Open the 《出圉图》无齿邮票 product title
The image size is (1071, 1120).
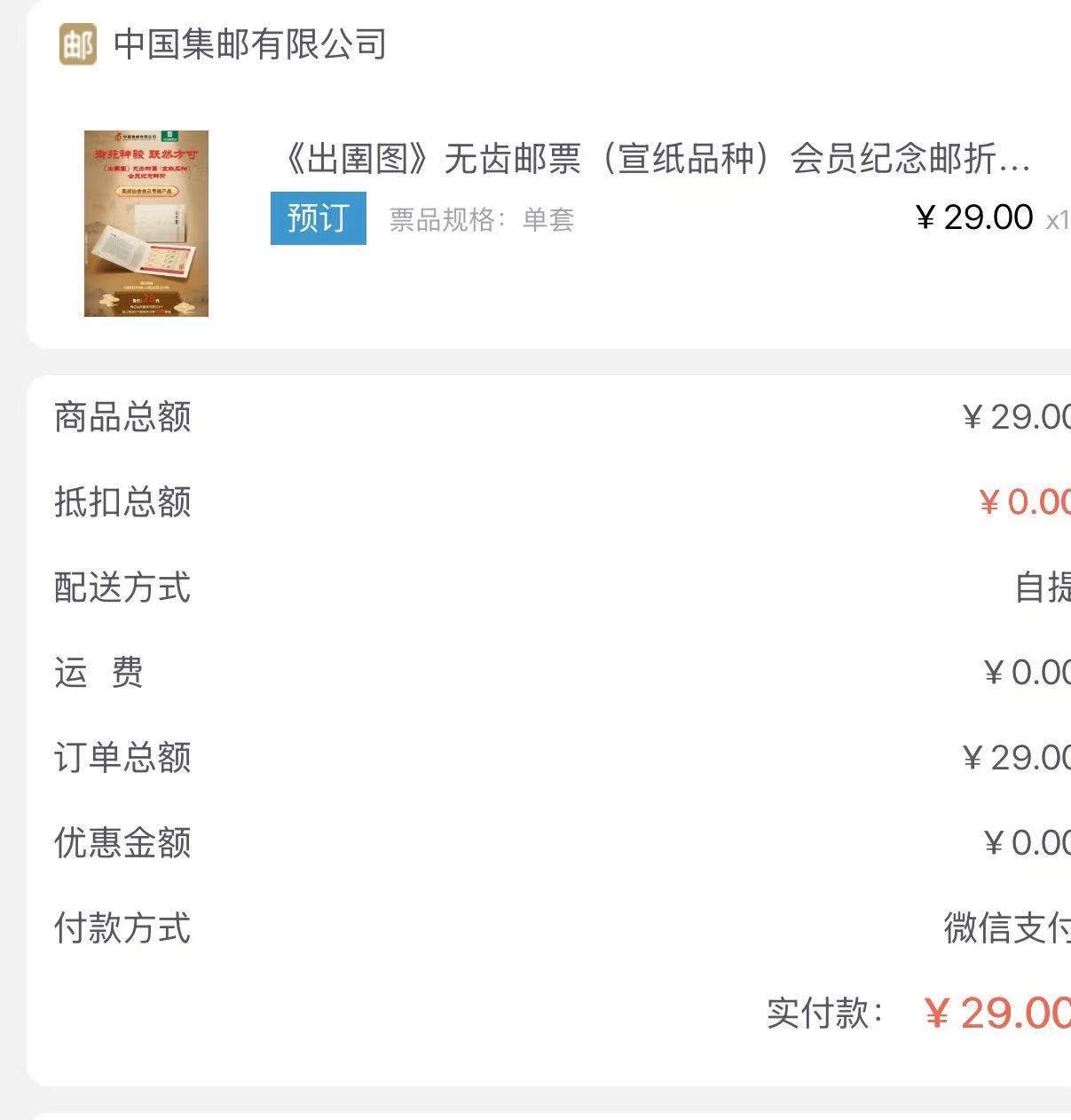(x=655, y=160)
